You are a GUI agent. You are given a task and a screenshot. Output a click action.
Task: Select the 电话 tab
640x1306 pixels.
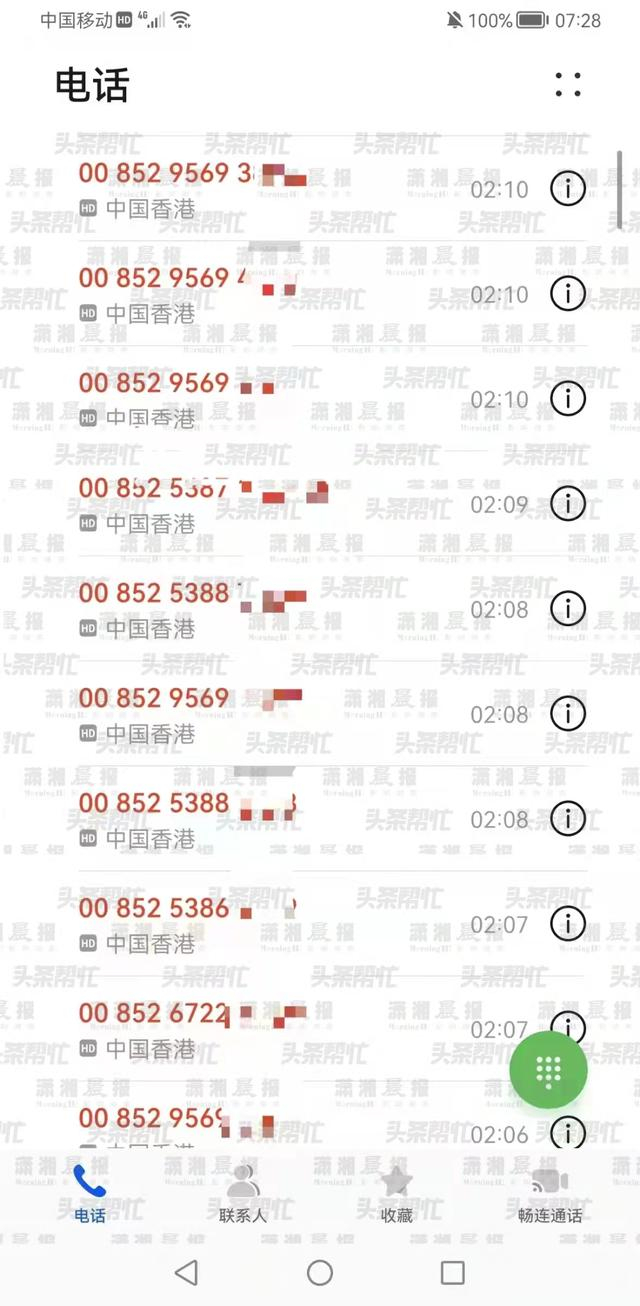[90, 1195]
